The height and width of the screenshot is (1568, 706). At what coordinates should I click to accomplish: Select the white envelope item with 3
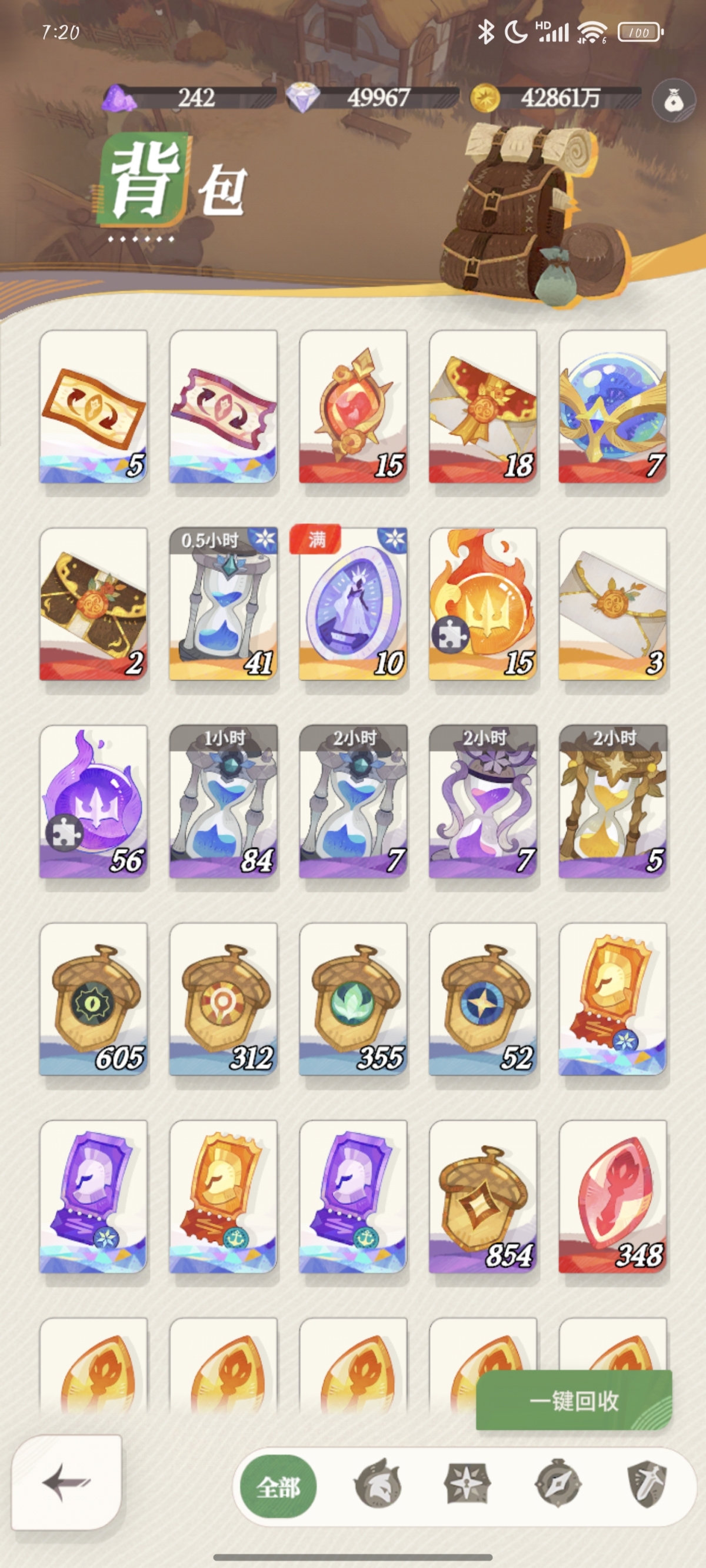coord(613,603)
